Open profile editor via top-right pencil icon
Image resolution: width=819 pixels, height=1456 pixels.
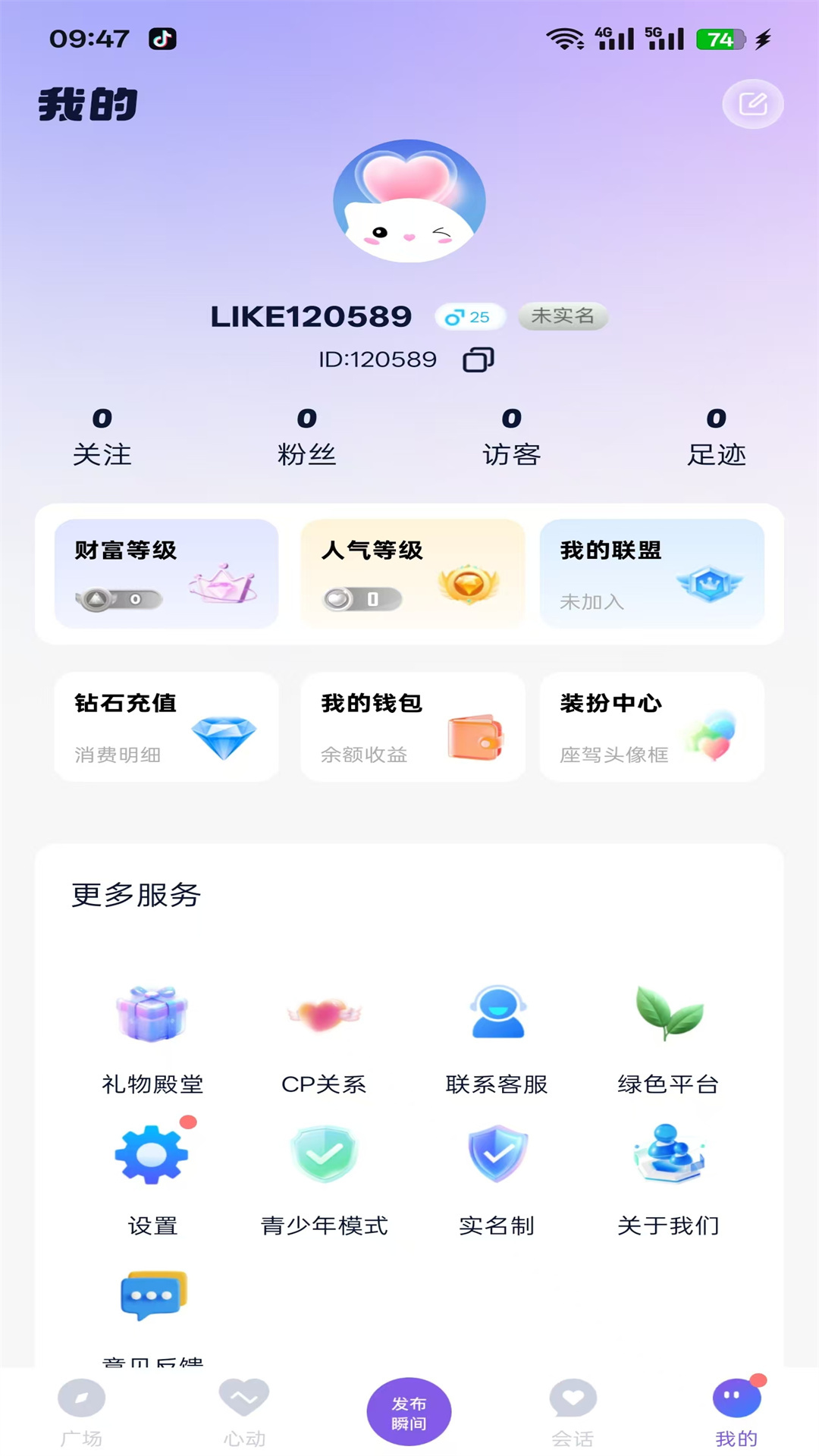pyautogui.click(x=752, y=104)
